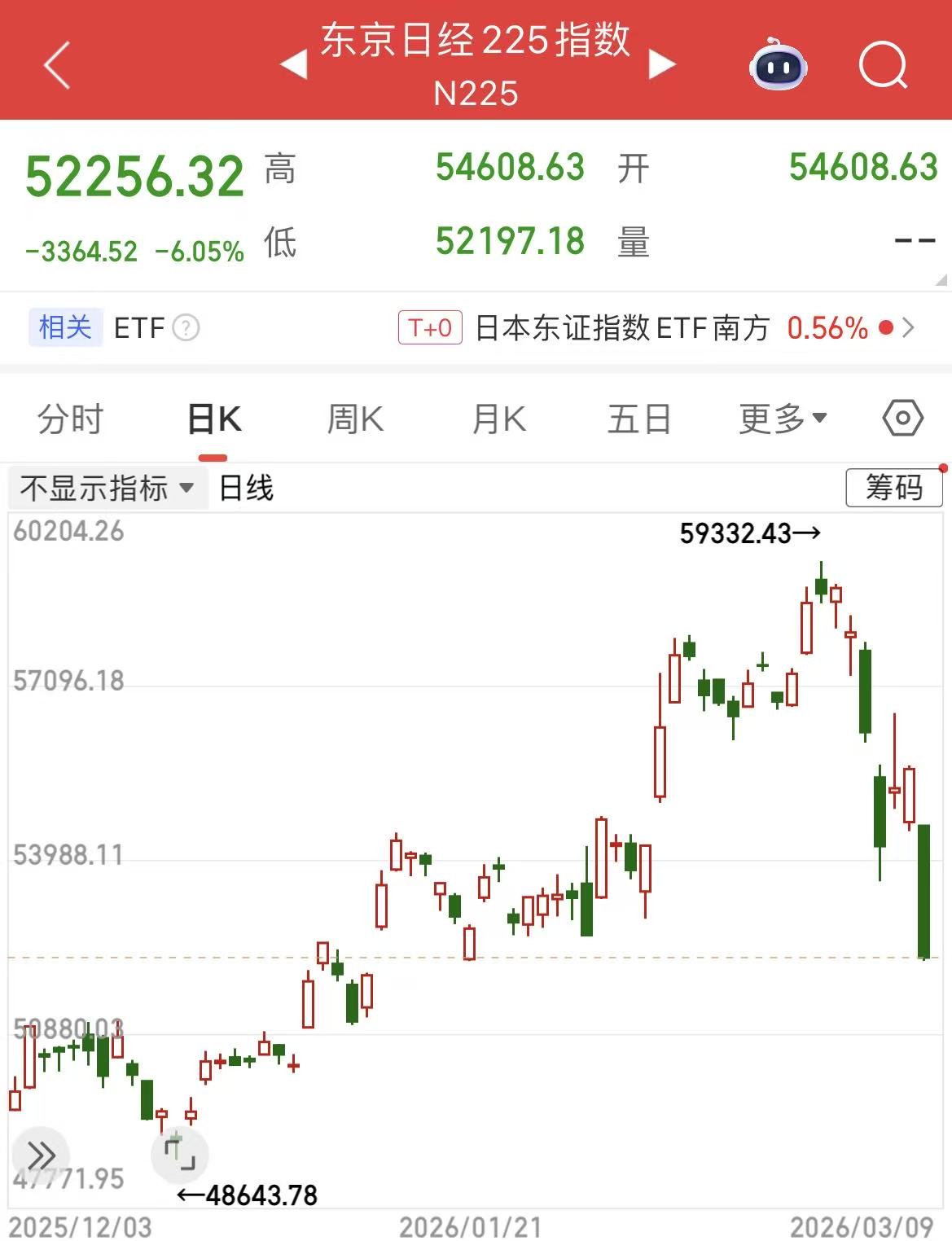Open the robot AI assistant
Viewport: 952px width, 1241px height.
(778, 65)
